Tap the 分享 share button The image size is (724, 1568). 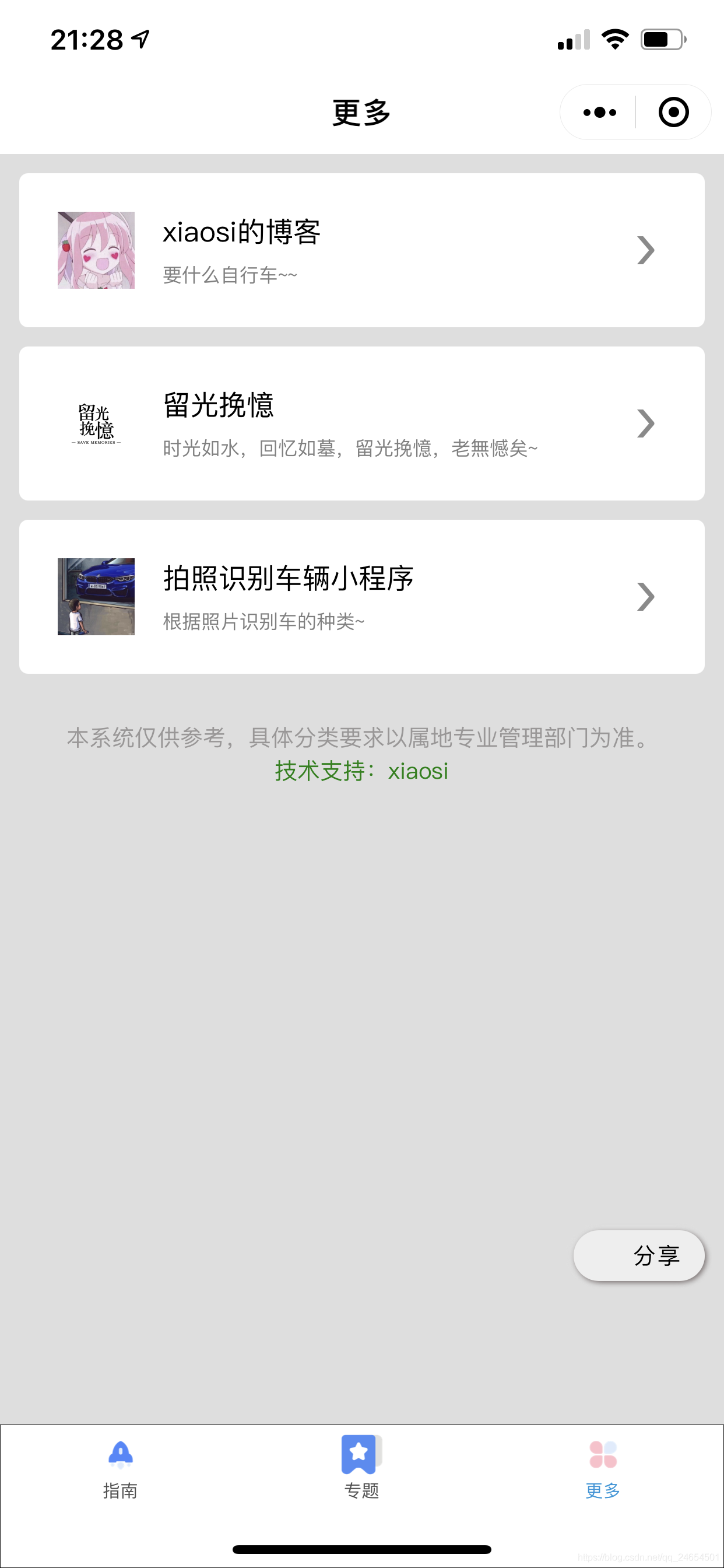click(x=639, y=1256)
